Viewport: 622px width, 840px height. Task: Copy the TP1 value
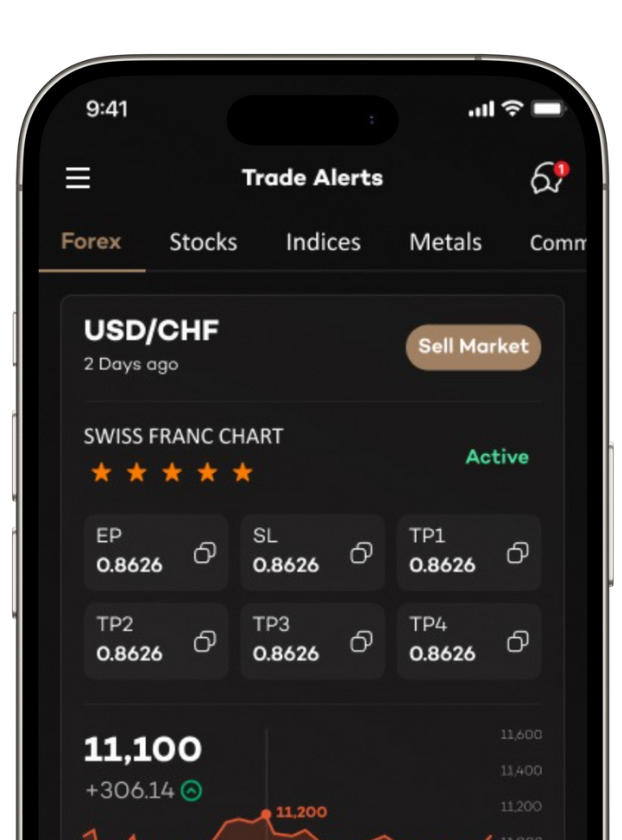517,553
